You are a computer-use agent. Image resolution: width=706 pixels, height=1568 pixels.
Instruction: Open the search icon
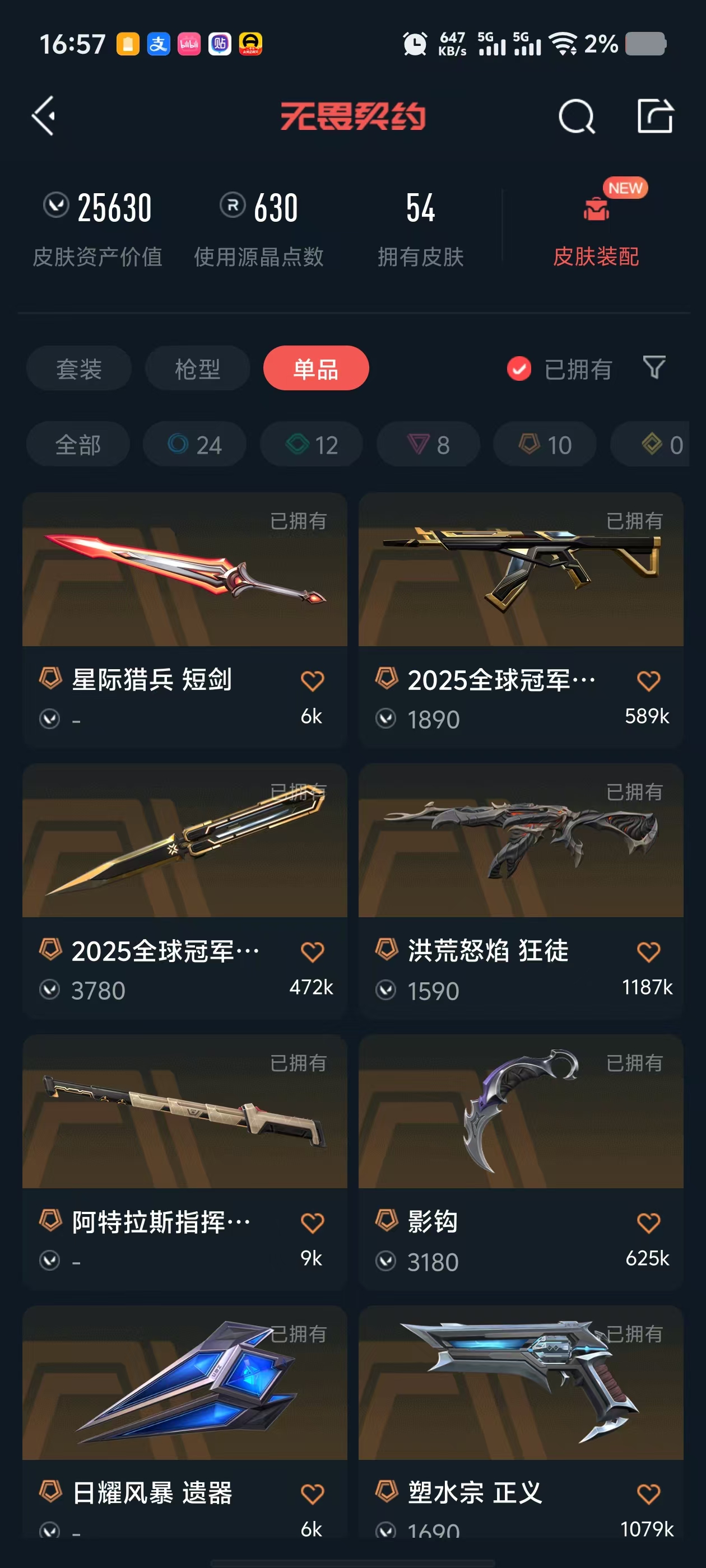(x=576, y=116)
